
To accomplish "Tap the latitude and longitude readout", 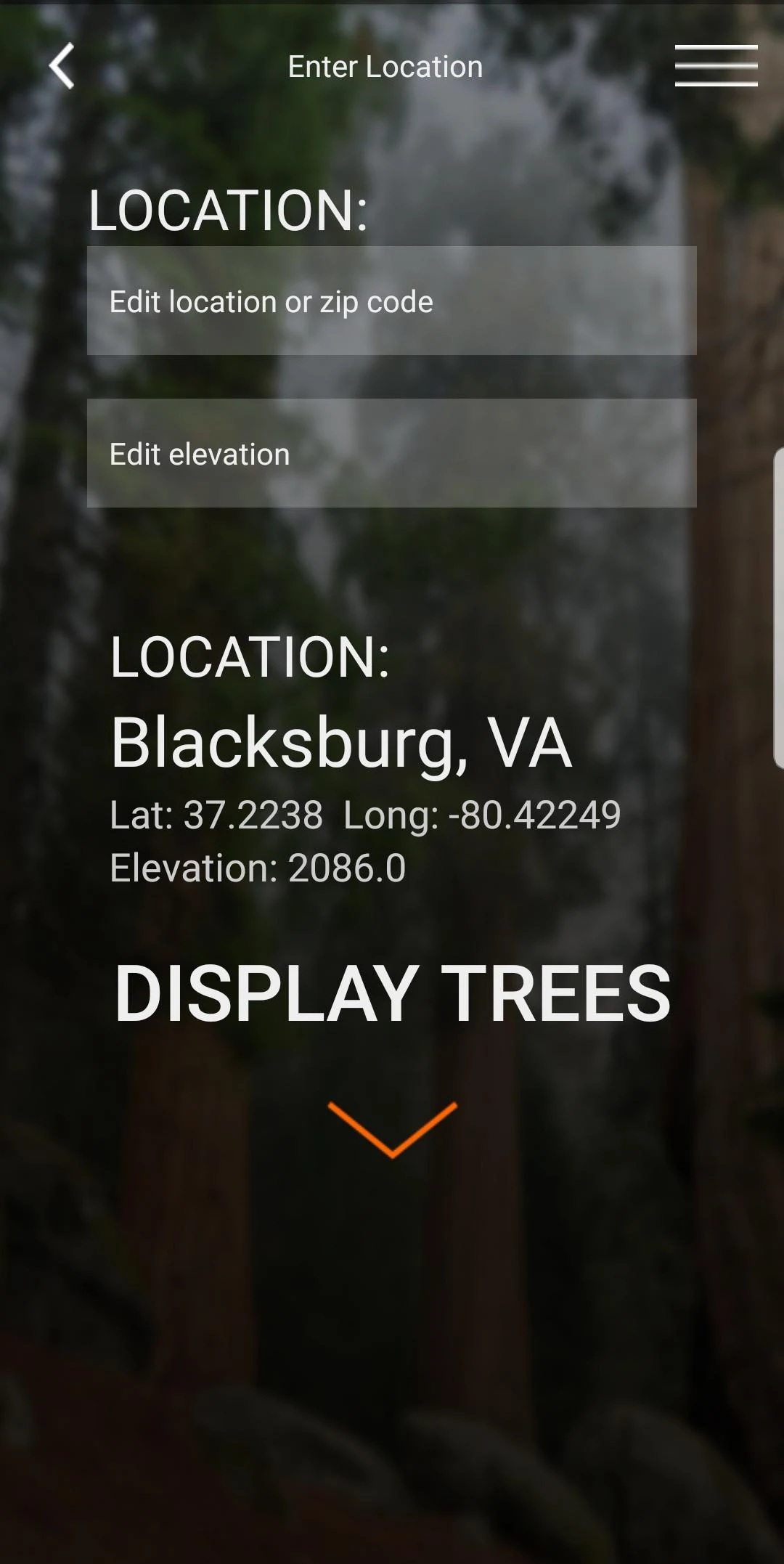I will pos(366,815).
